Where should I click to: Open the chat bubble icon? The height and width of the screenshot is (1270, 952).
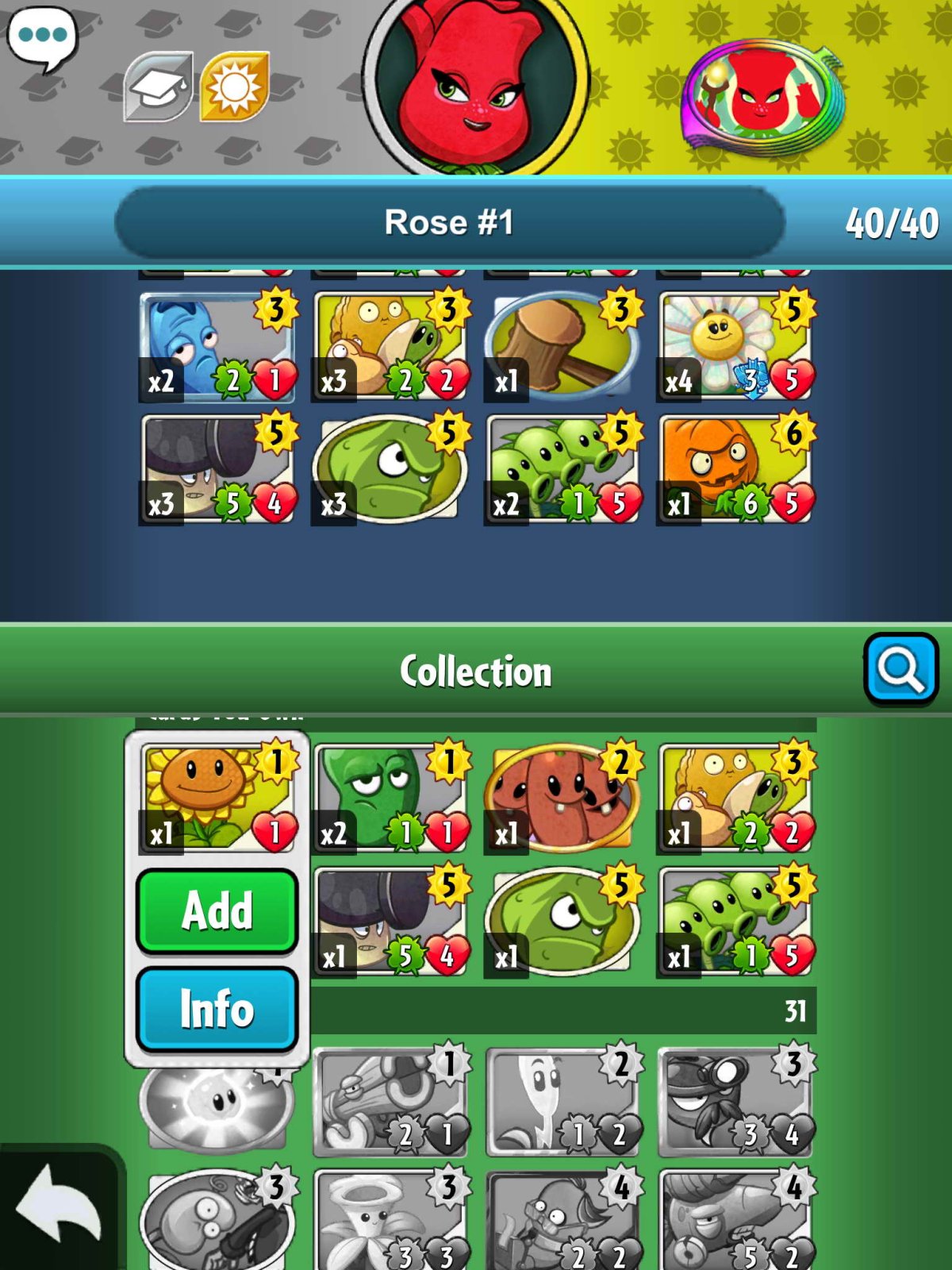(42, 37)
